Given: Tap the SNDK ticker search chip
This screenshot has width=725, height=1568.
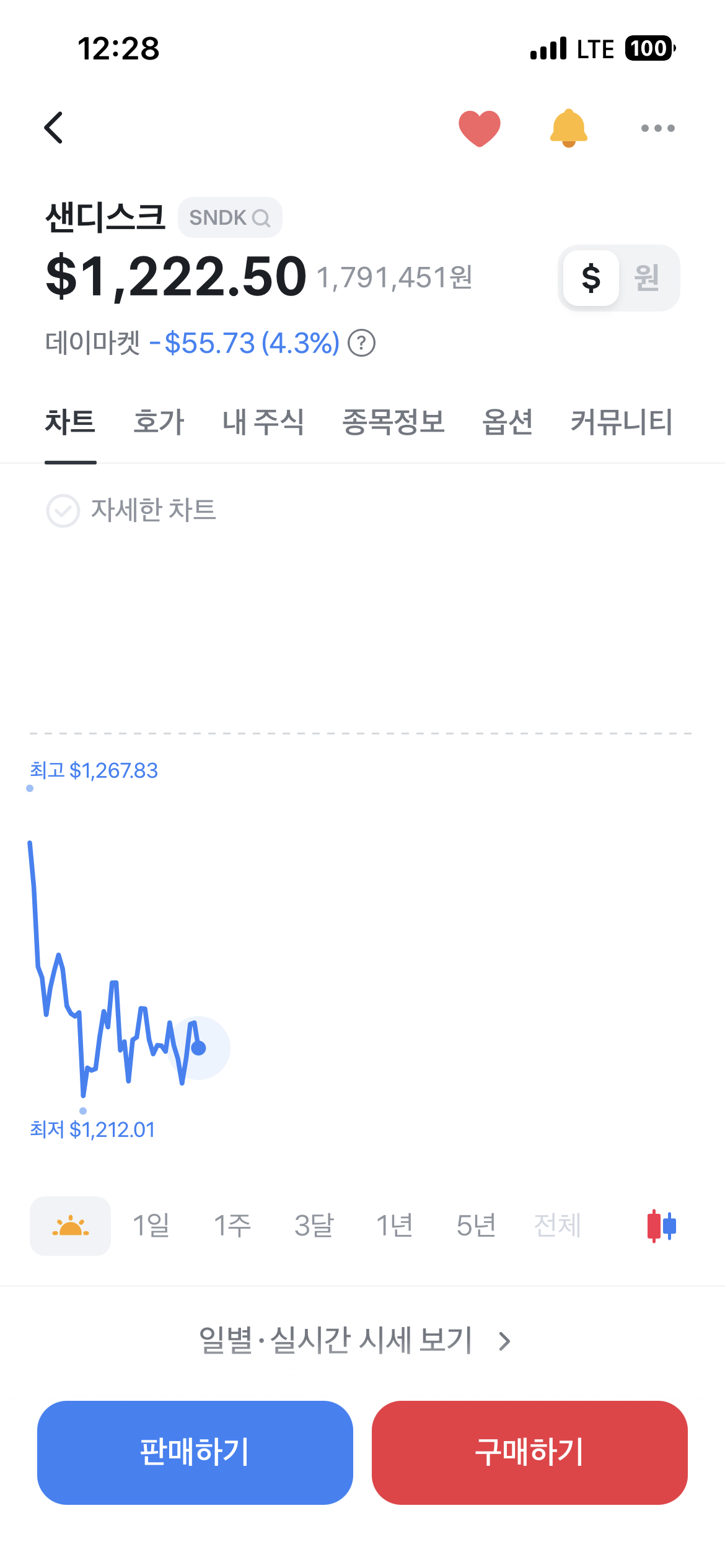Looking at the screenshot, I should point(230,217).
